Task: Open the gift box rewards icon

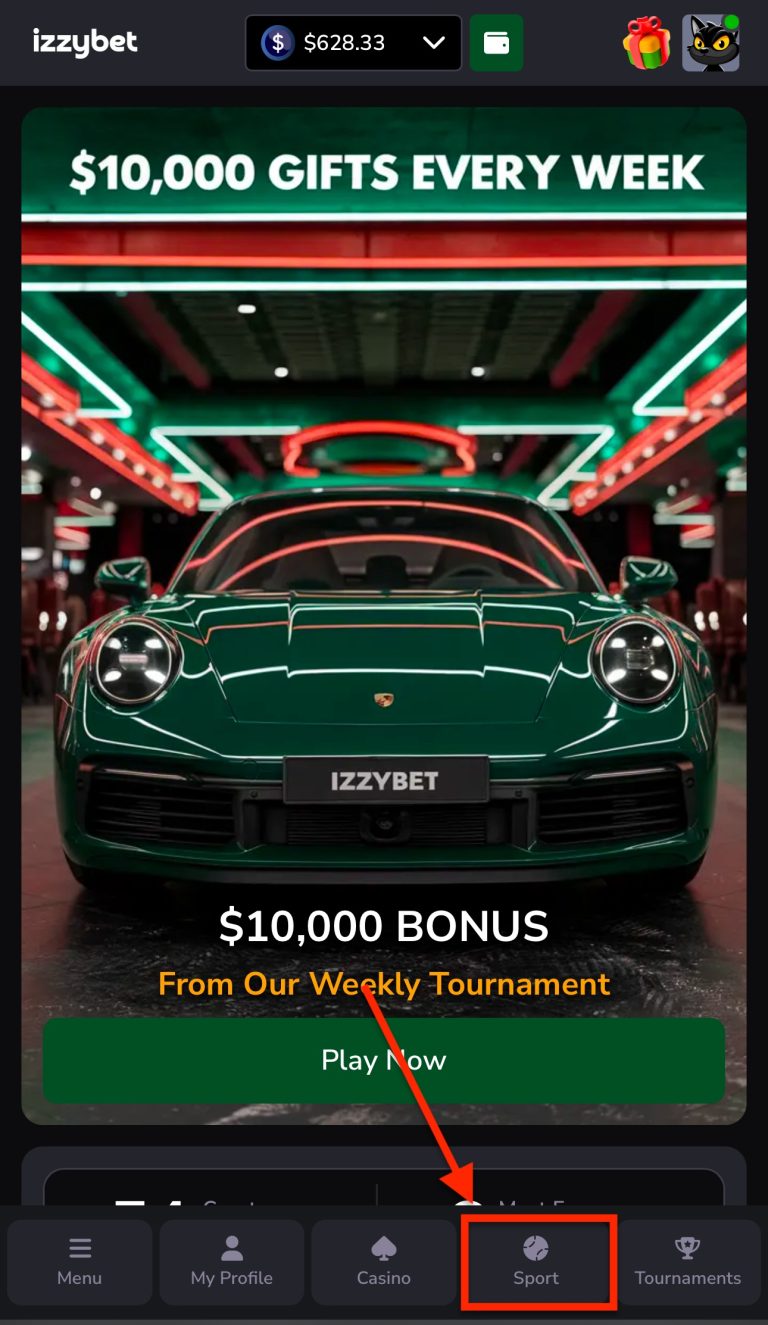Action: [647, 43]
